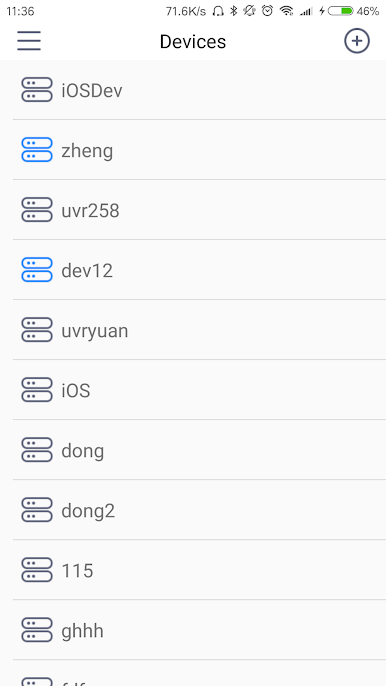Add a new device with plus icon
This screenshot has width=386, height=686.
[357, 41]
